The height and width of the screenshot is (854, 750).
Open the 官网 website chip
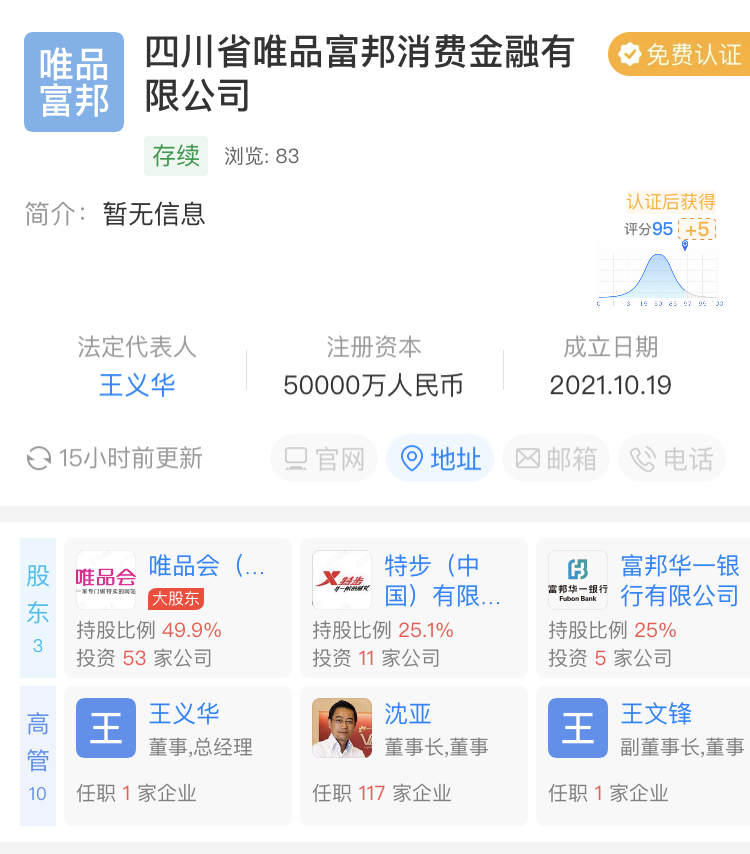pyautogui.click(x=324, y=459)
